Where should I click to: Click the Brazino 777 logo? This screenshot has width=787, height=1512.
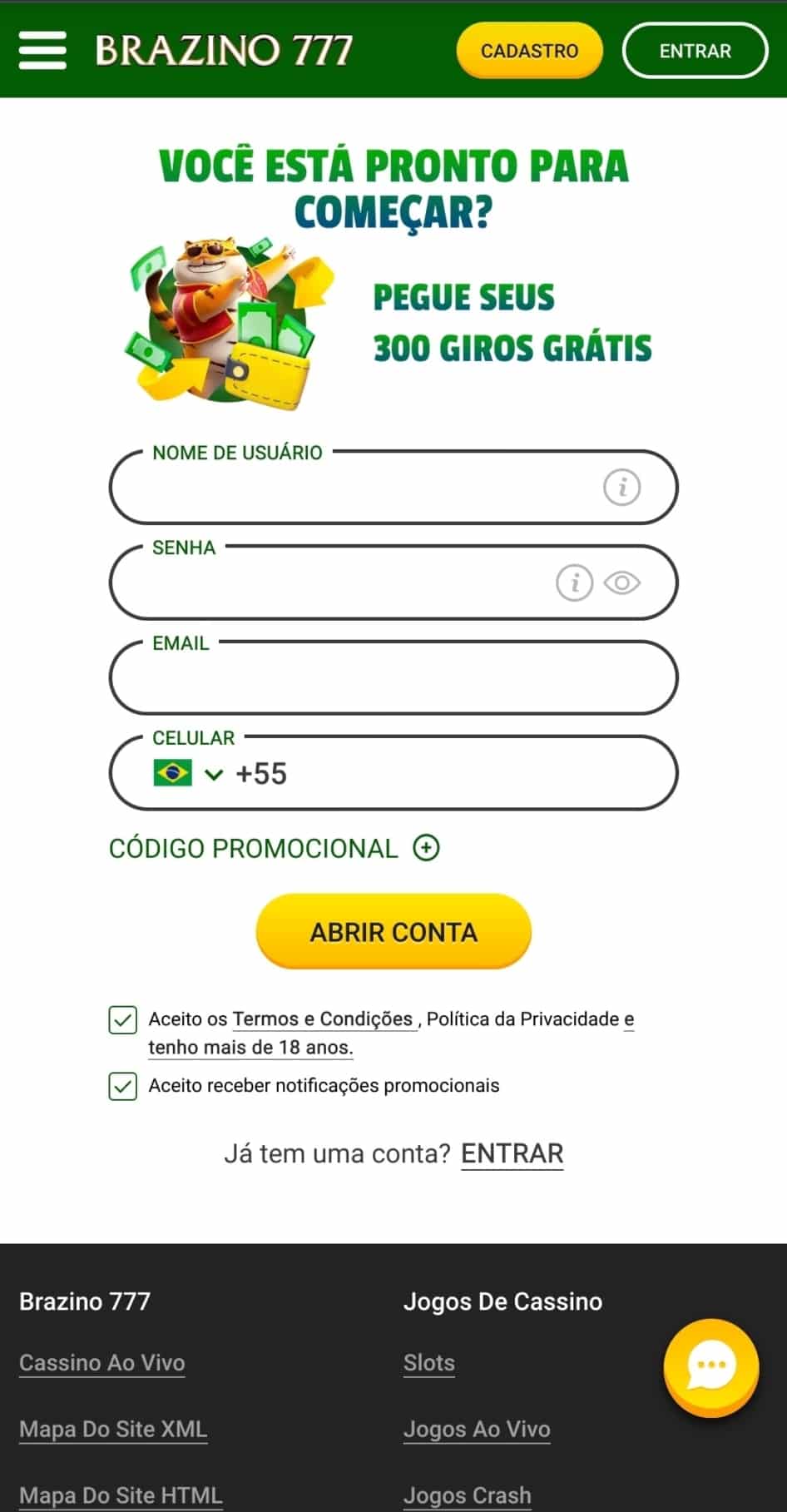pyautogui.click(x=225, y=50)
